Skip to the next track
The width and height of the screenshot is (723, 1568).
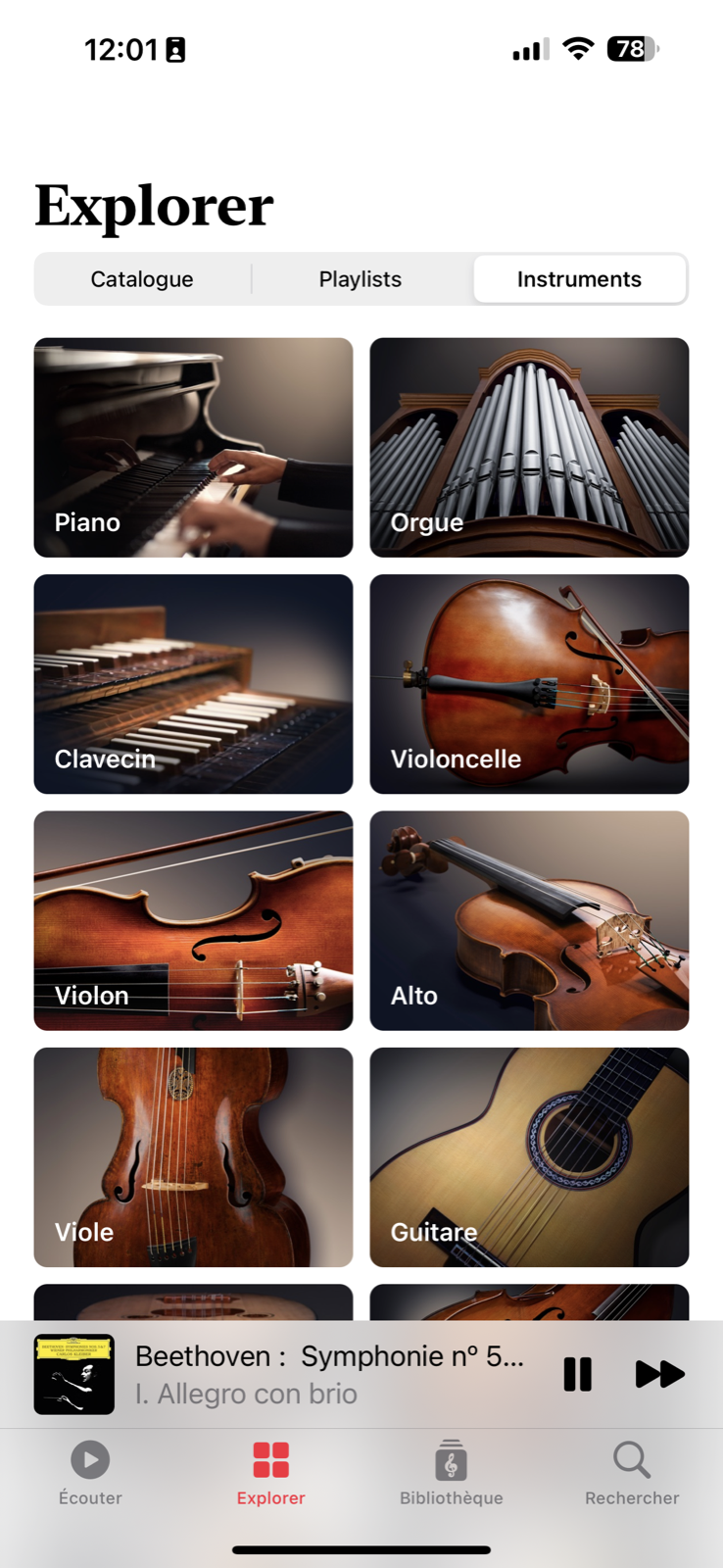coord(660,1374)
